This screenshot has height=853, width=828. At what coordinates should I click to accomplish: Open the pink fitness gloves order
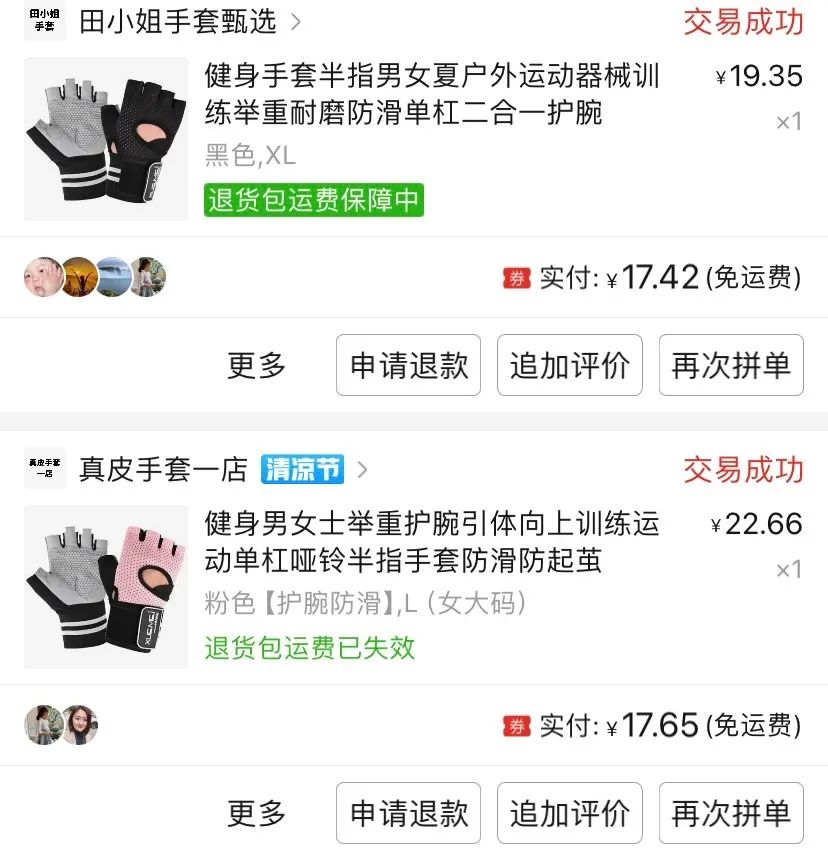(432, 543)
